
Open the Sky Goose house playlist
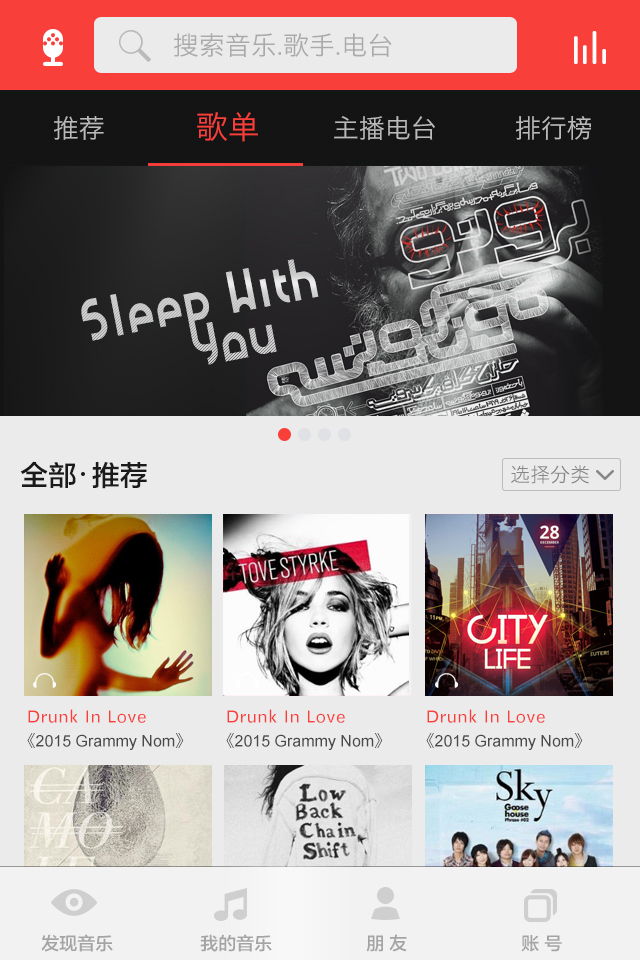coord(518,815)
